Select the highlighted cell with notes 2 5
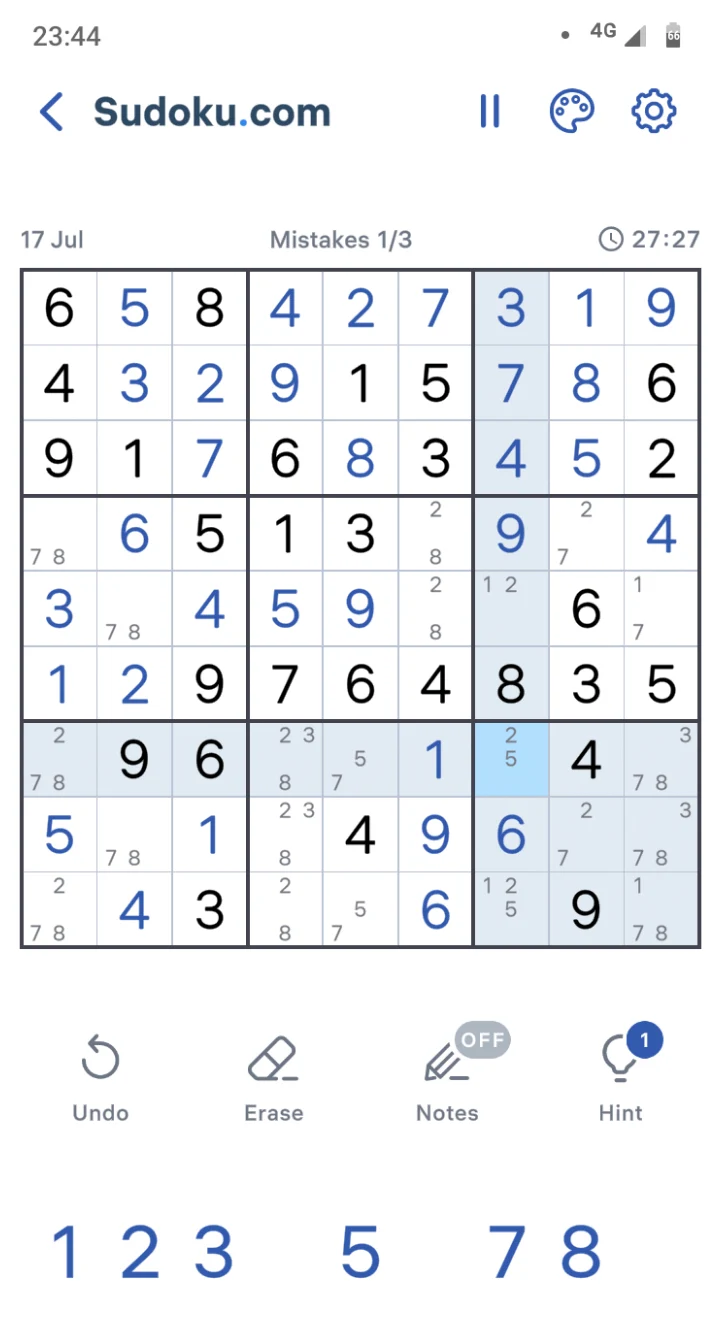Viewport: 720px width, 1344px height. point(511,759)
